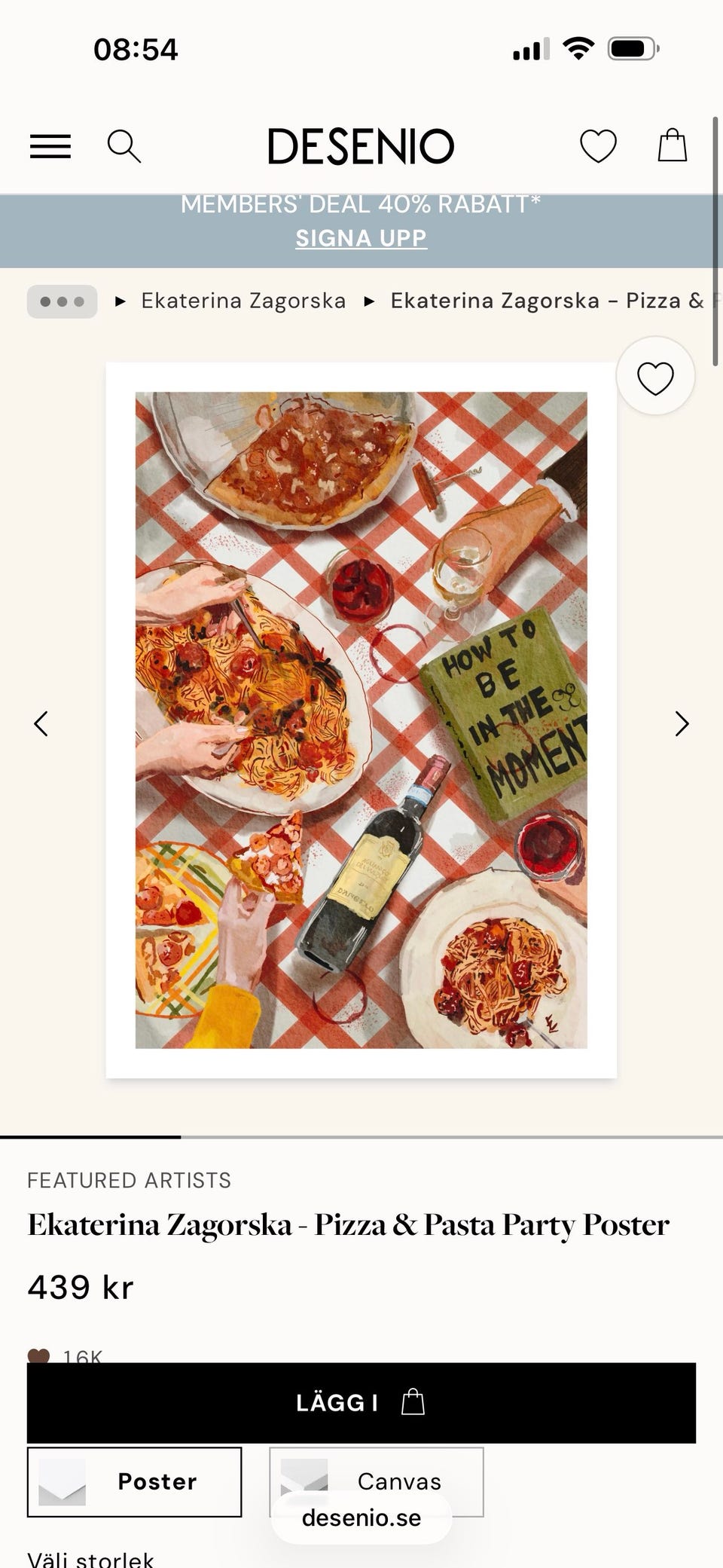Open the Pizza & Pasta Party poster image
The width and height of the screenshot is (723, 1568).
(361, 720)
